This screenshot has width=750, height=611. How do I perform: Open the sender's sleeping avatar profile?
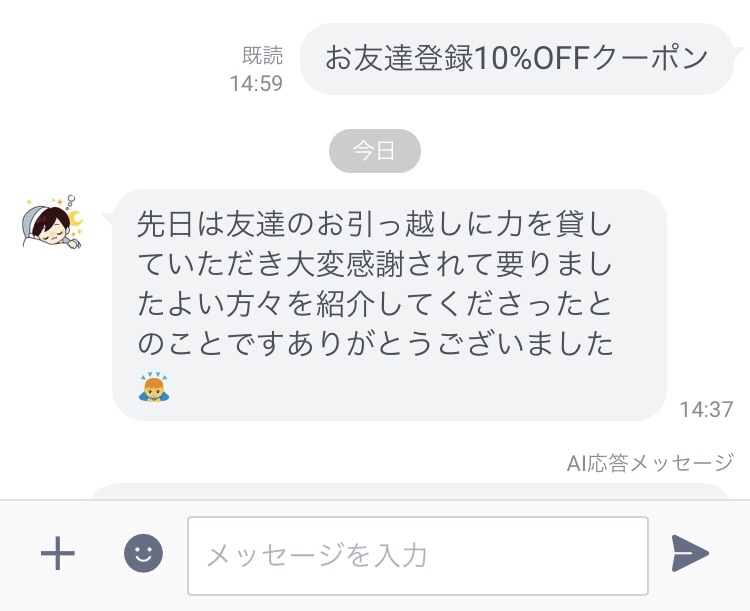click(51, 221)
